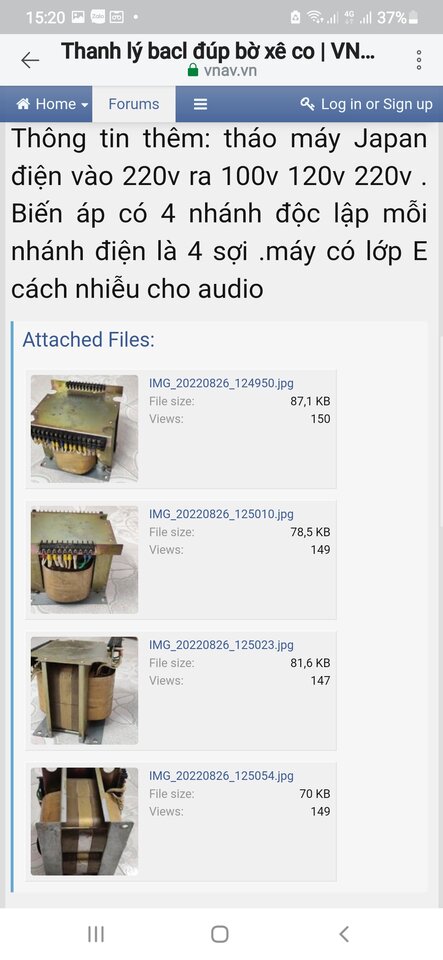Switch to the Forums tab
Image resolution: width=443 pixels, height=960 pixels.
(133, 104)
